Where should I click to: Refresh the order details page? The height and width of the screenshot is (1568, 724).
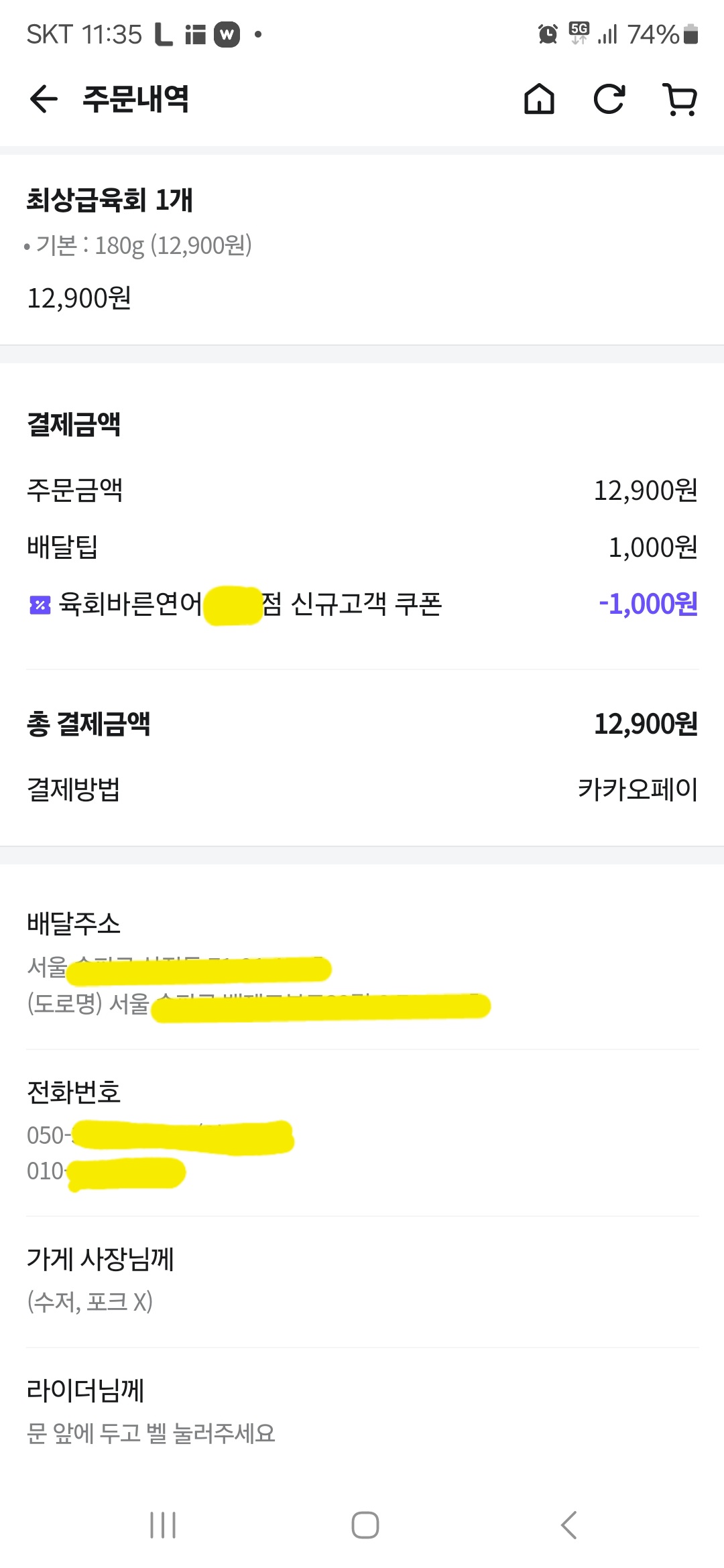point(609,99)
